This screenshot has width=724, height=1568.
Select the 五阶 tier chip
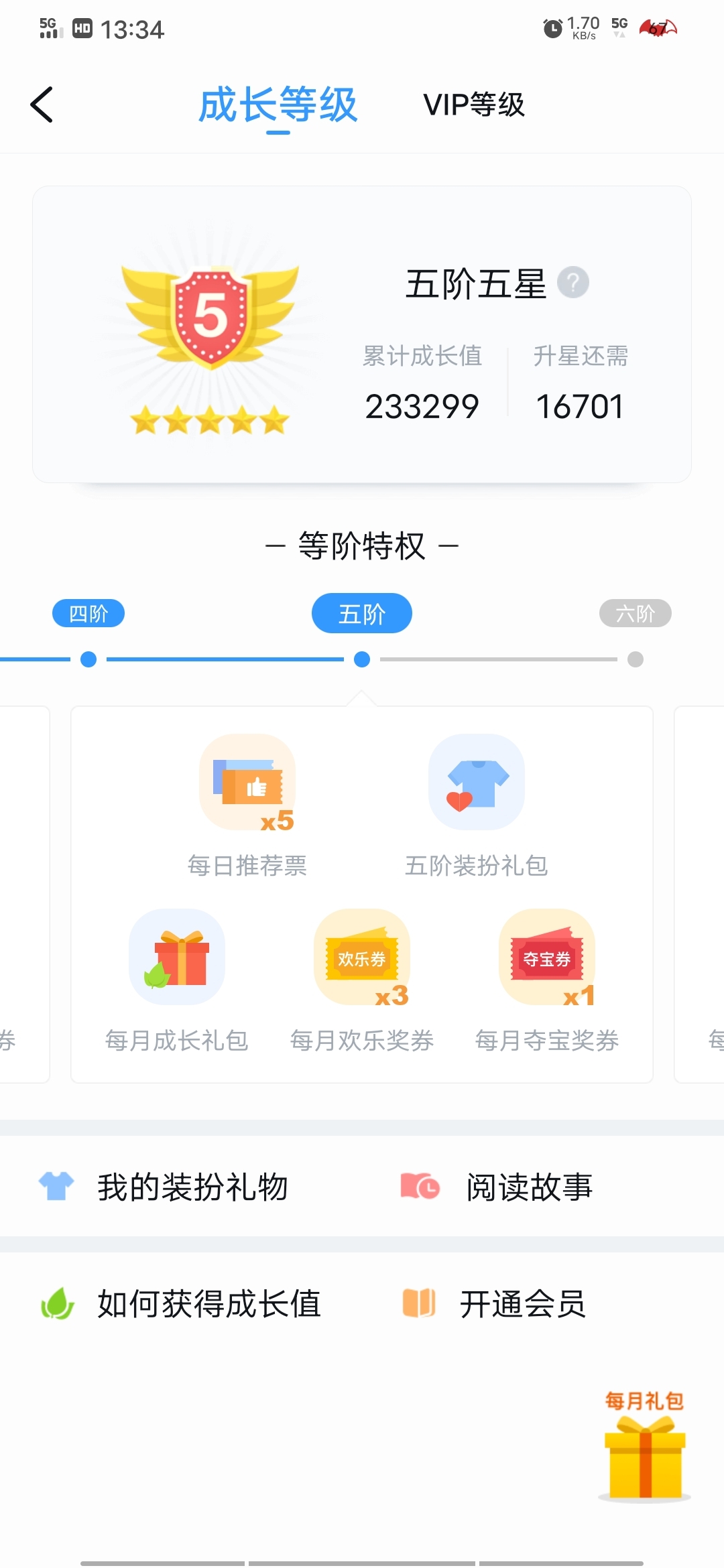pos(362,613)
